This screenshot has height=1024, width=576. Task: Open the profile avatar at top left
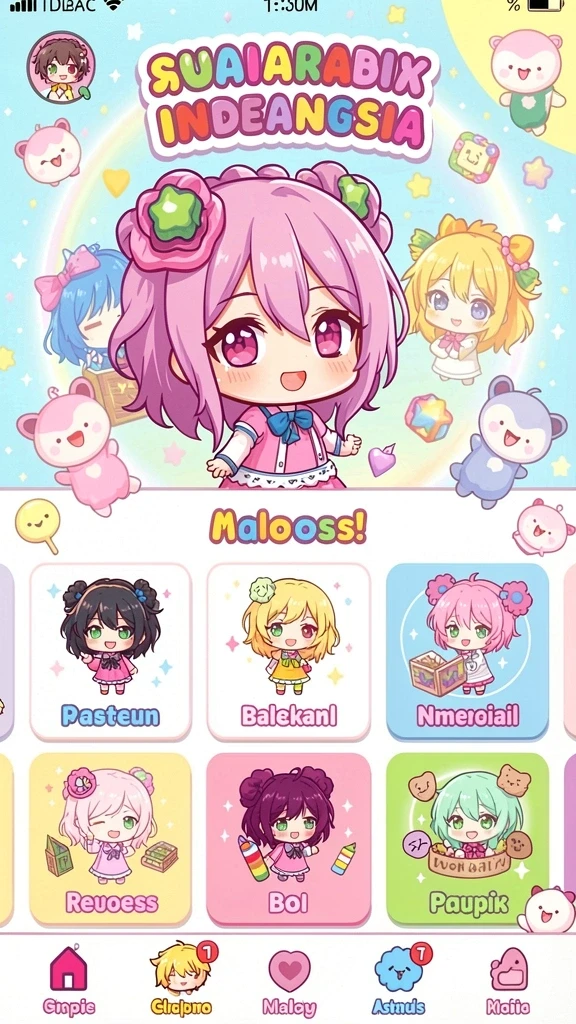[x=61, y=67]
